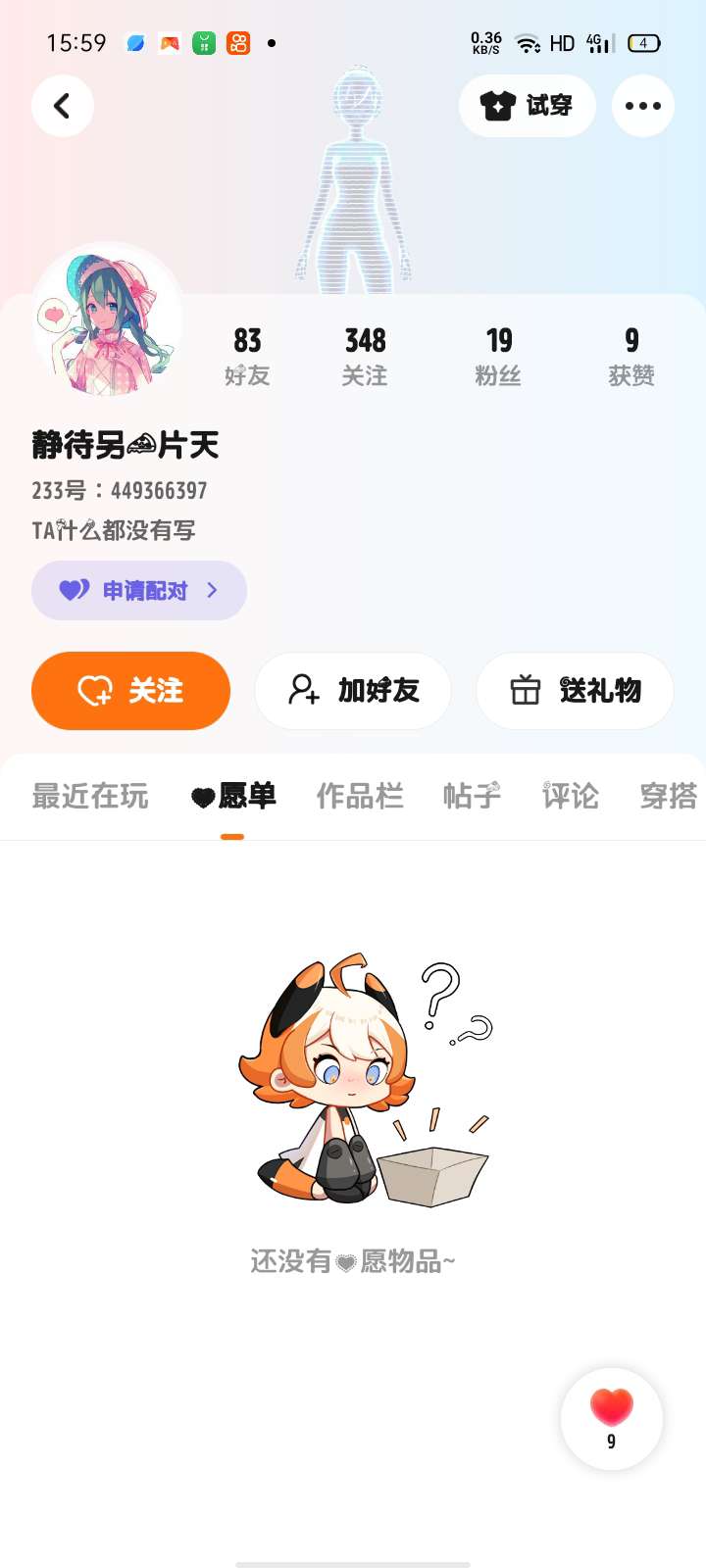View the 19 粉丝 followers list
The height and width of the screenshot is (1568, 706).
(x=498, y=356)
